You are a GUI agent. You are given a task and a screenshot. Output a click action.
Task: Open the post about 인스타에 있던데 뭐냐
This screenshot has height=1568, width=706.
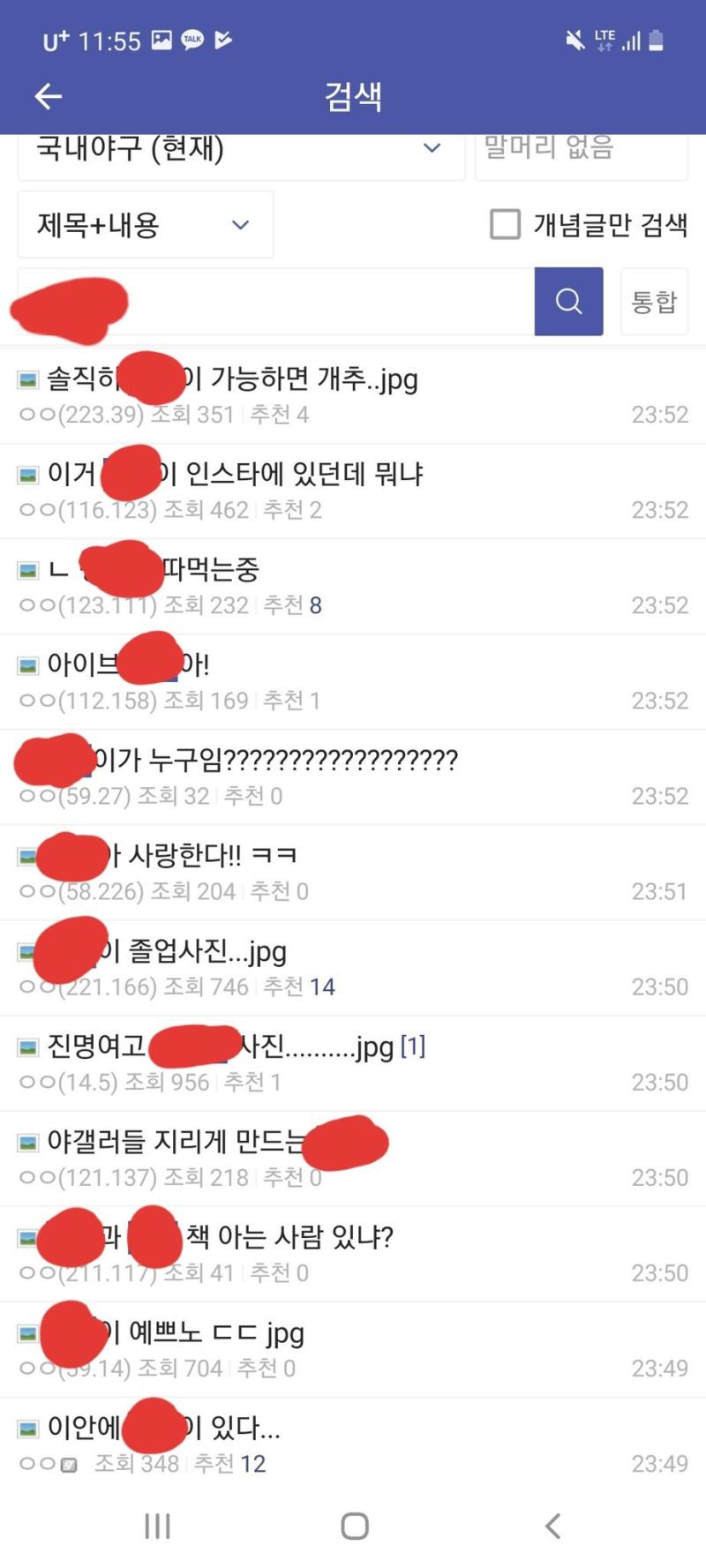pyautogui.click(x=353, y=491)
